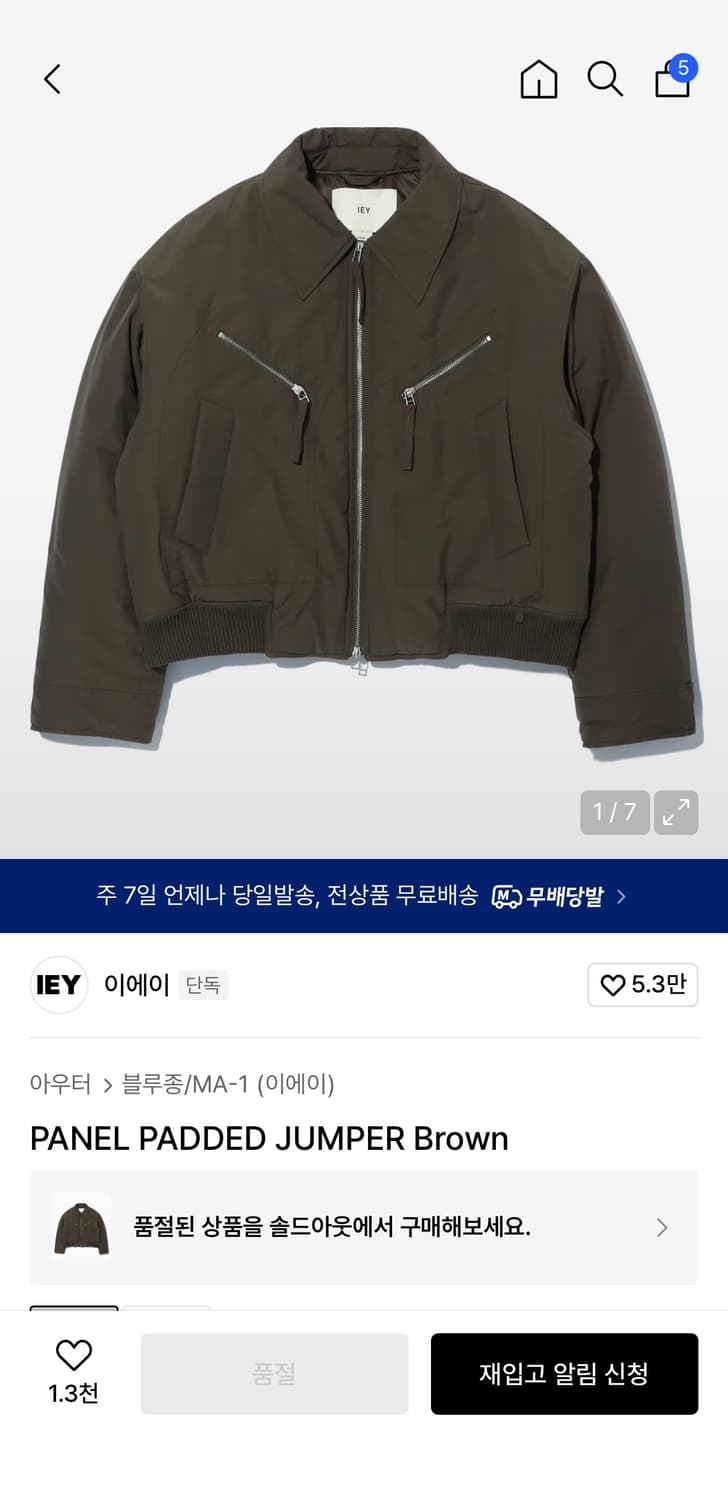The image size is (728, 1500).
Task: Expand the product photo to fullscreen
Action: [x=675, y=813]
